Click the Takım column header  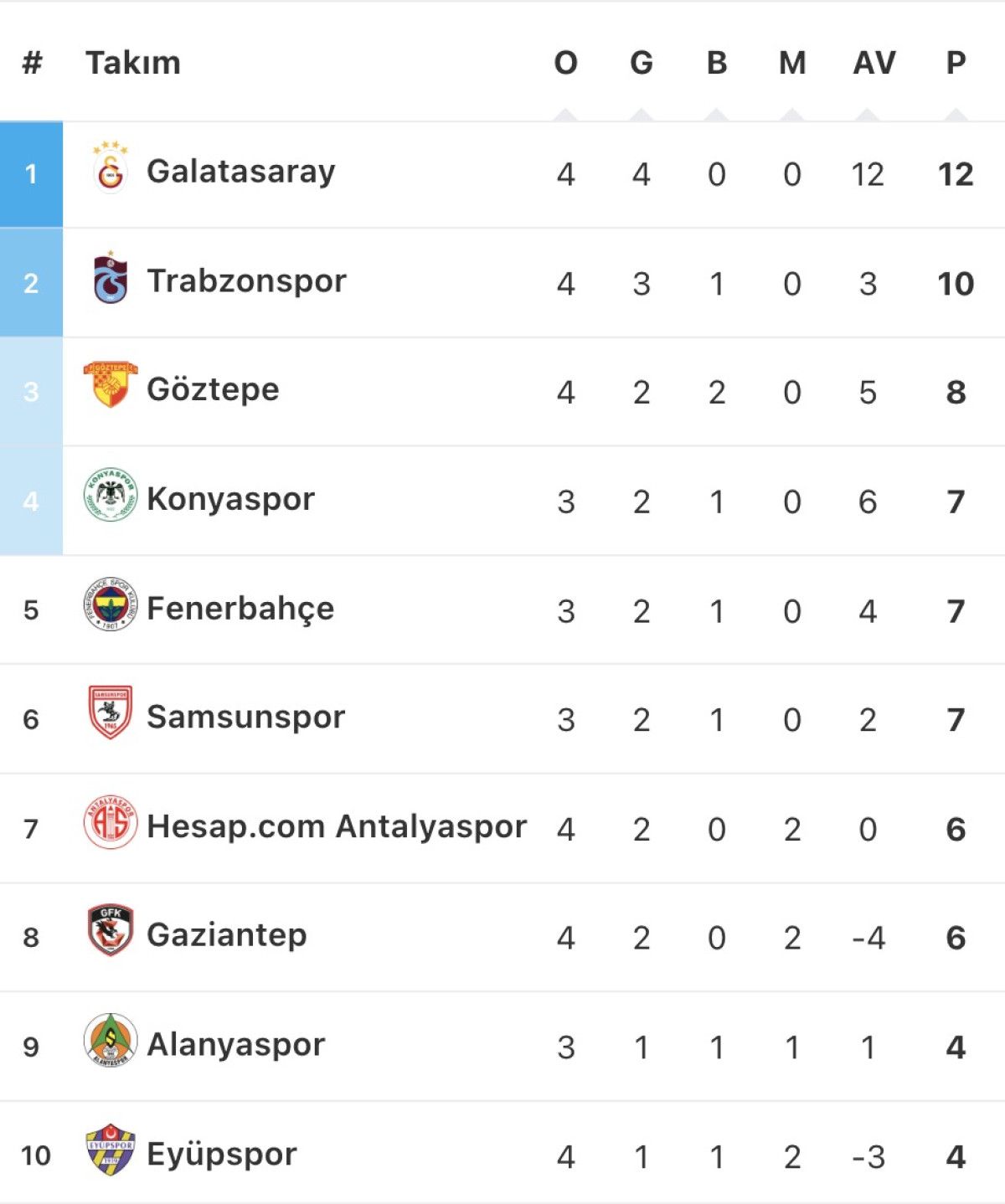point(134,62)
